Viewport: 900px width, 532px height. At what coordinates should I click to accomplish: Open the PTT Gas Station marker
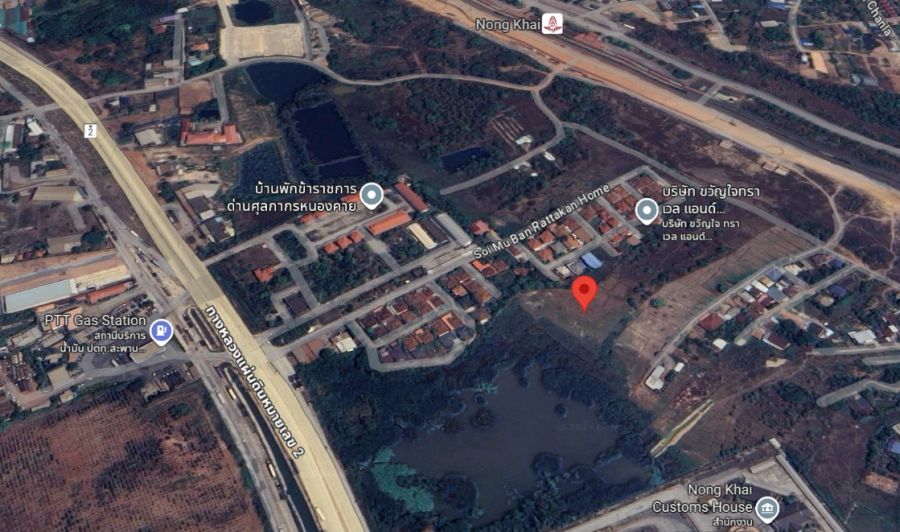click(160, 331)
